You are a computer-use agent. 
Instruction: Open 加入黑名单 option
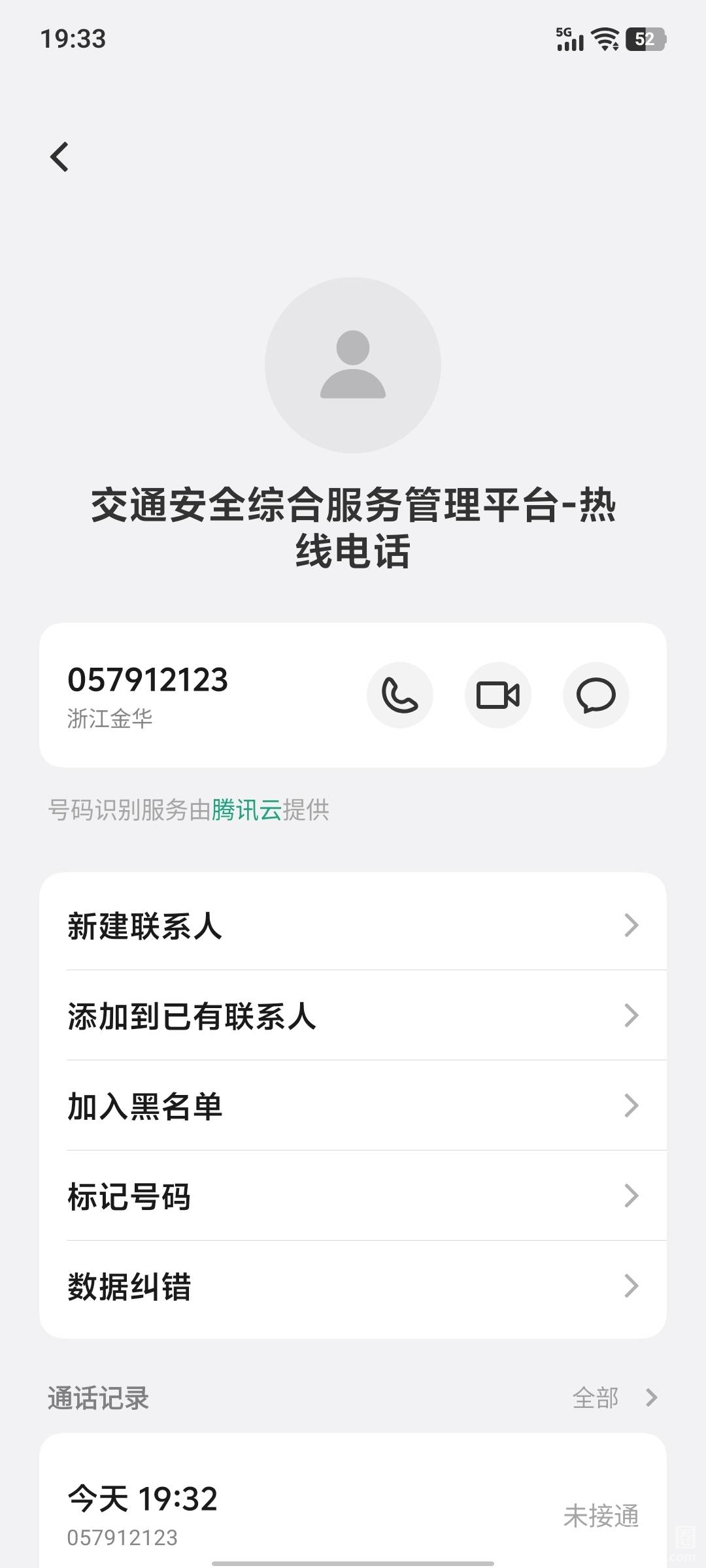pyautogui.click(x=353, y=1105)
